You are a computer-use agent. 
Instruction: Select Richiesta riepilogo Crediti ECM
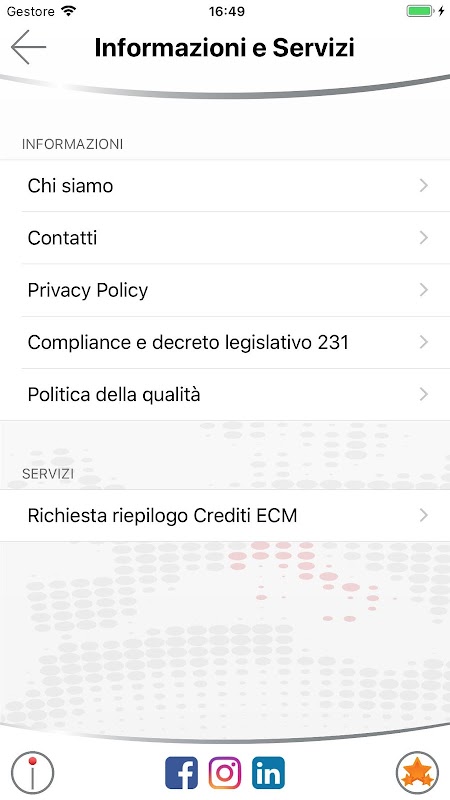[x=225, y=516]
